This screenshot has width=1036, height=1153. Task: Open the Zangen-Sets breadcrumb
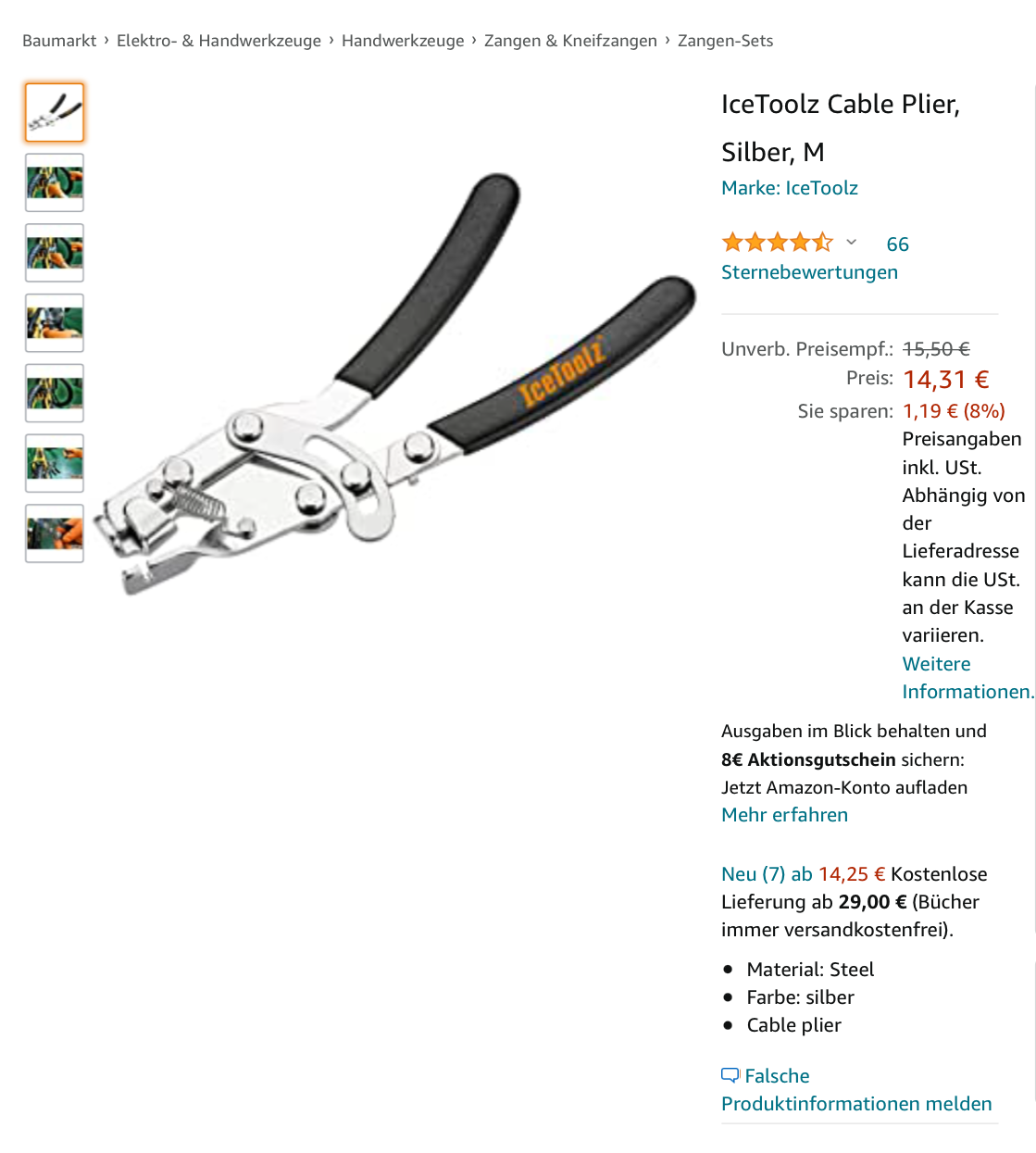click(725, 41)
